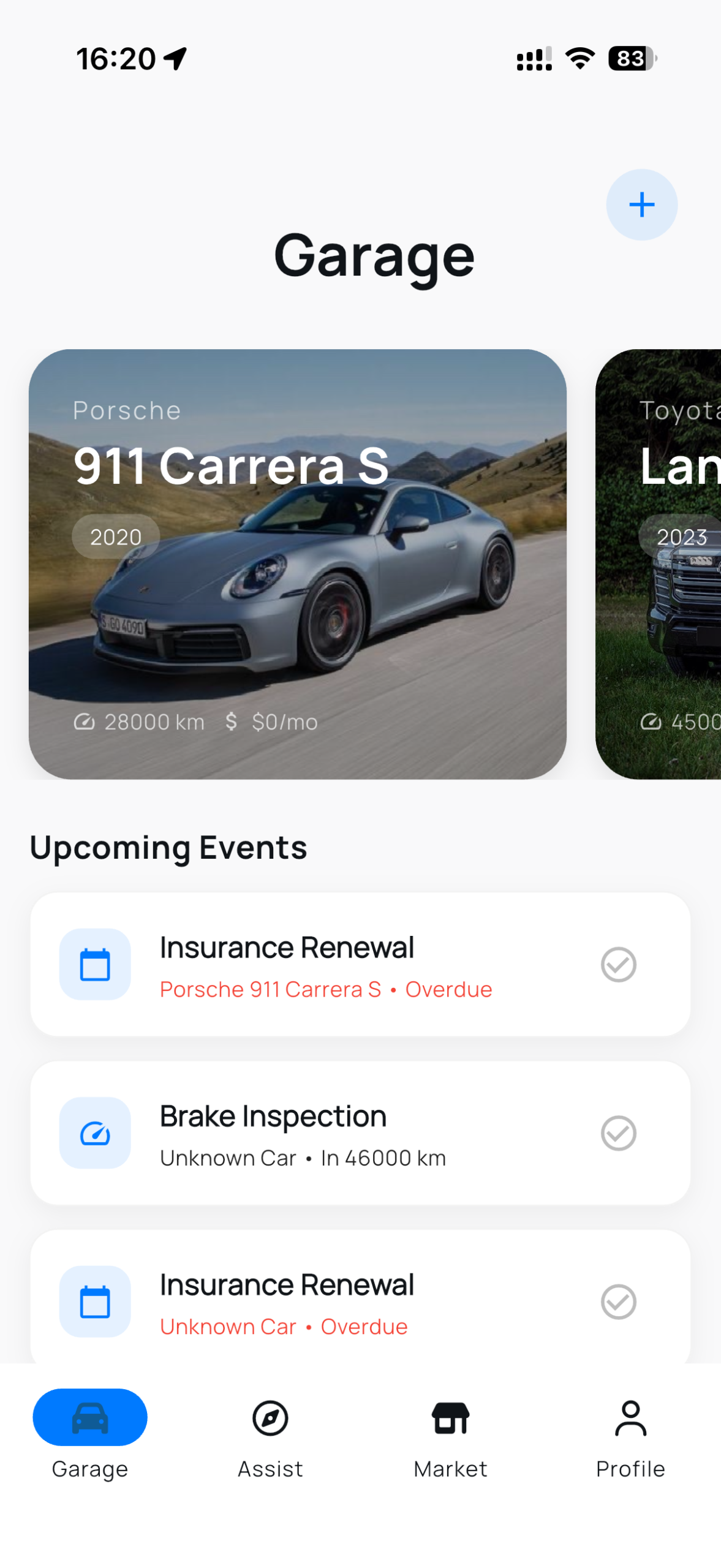The width and height of the screenshot is (721, 1568).
Task: Open Profile via the person icon
Action: [630, 1418]
